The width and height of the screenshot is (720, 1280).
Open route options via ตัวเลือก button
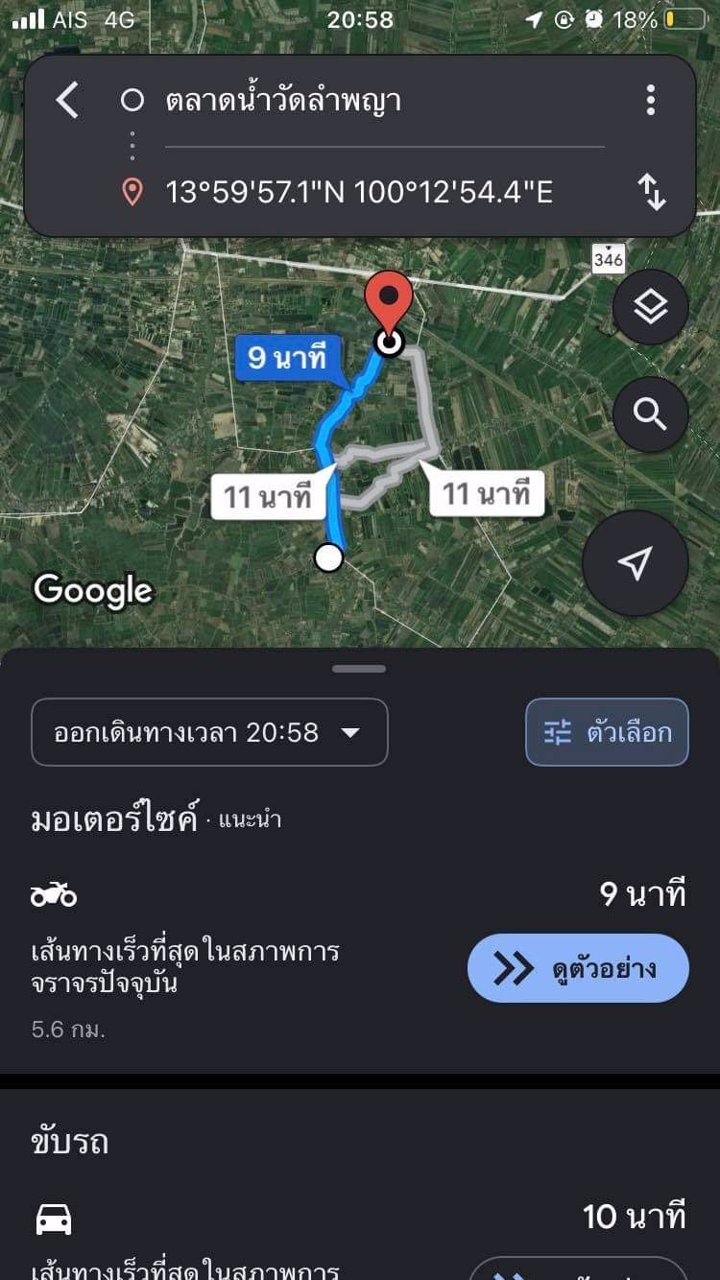[607, 732]
